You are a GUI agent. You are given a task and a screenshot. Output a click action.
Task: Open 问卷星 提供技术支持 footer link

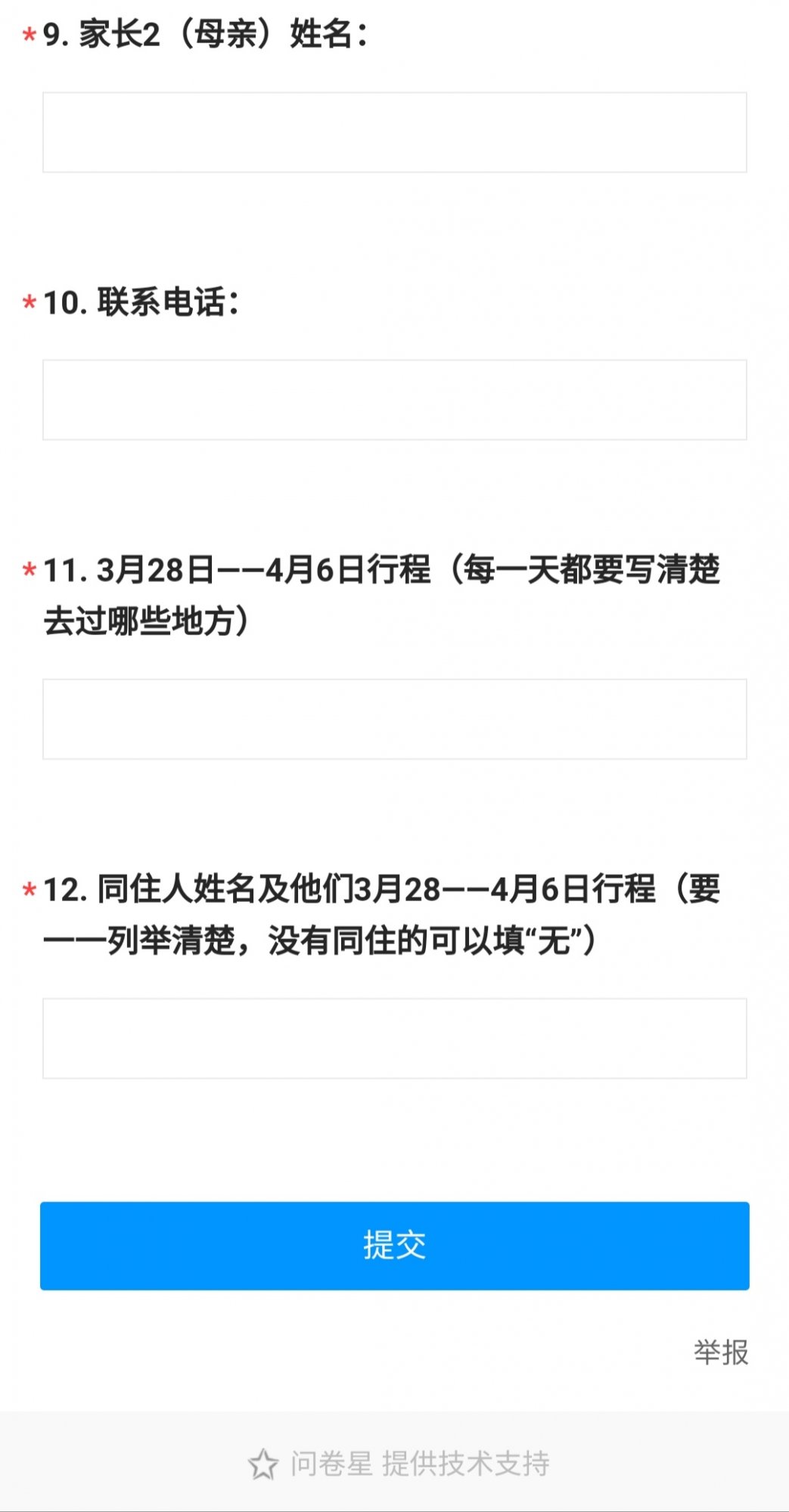(x=399, y=1464)
